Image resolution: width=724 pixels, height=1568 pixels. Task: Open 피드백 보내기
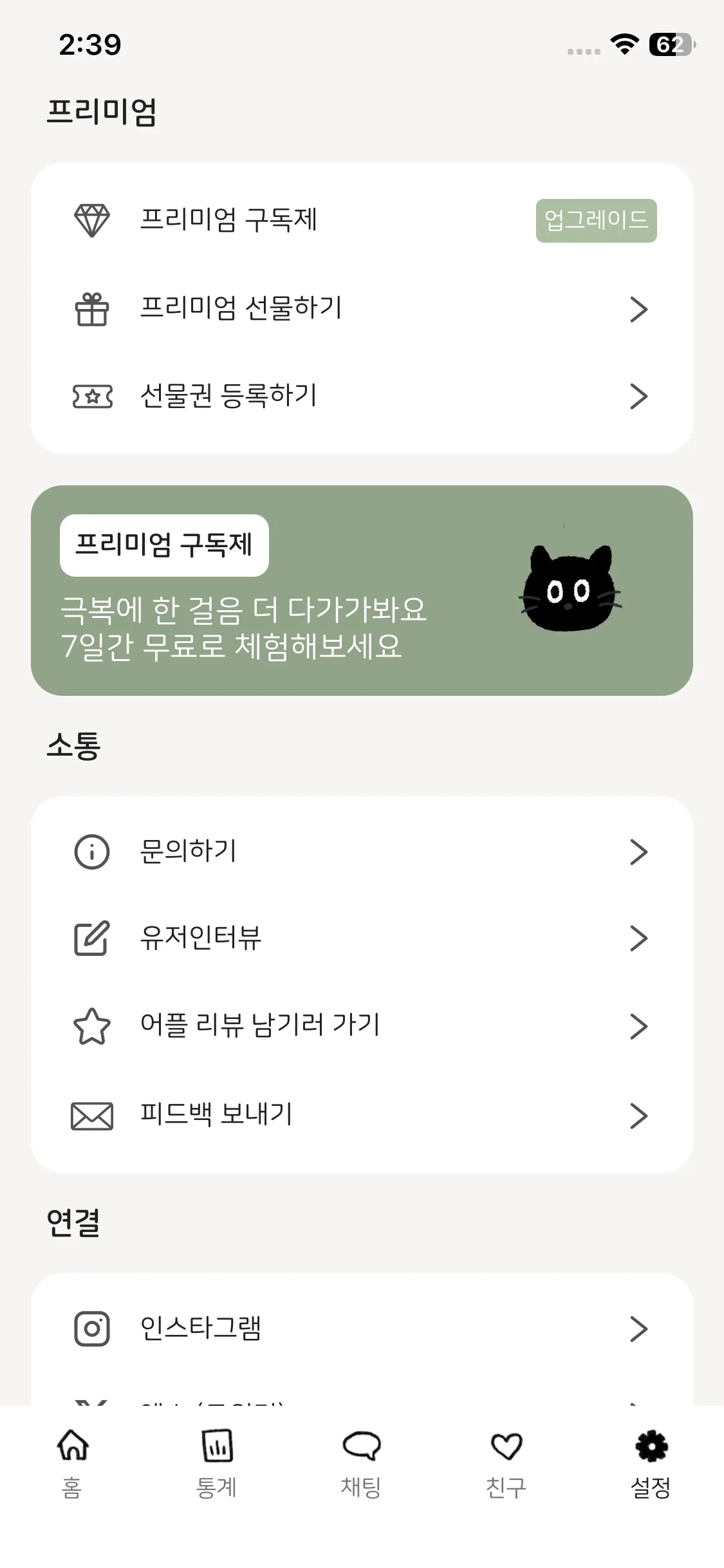click(361, 1115)
